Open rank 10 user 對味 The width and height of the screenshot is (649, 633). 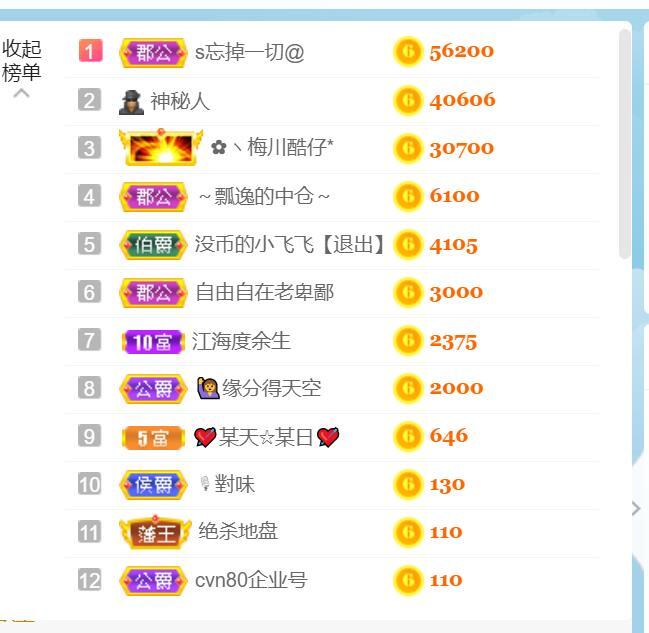pos(233,485)
